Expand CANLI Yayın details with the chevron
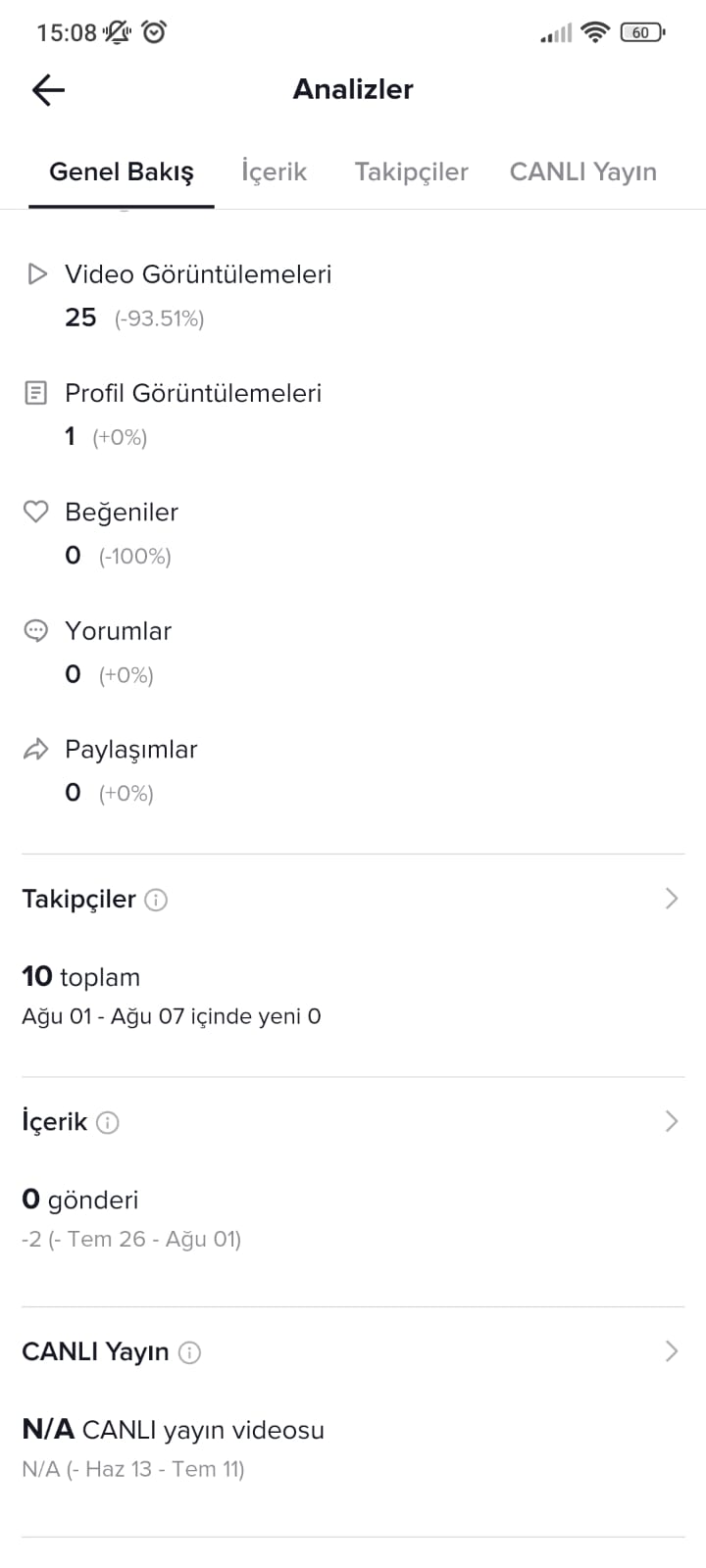The width and height of the screenshot is (706, 1568). (671, 1350)
